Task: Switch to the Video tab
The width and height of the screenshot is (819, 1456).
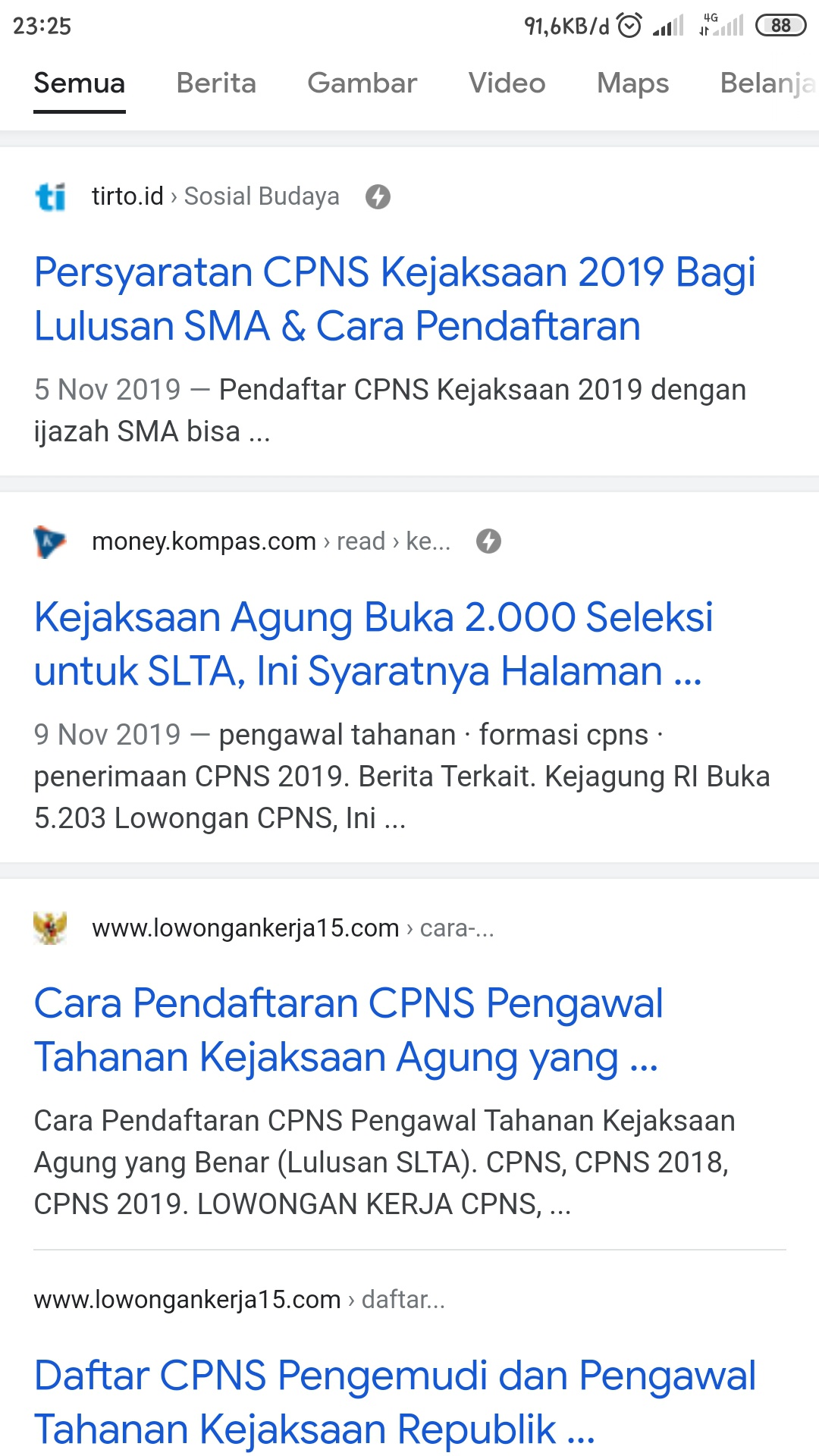Action: [507, 83]
